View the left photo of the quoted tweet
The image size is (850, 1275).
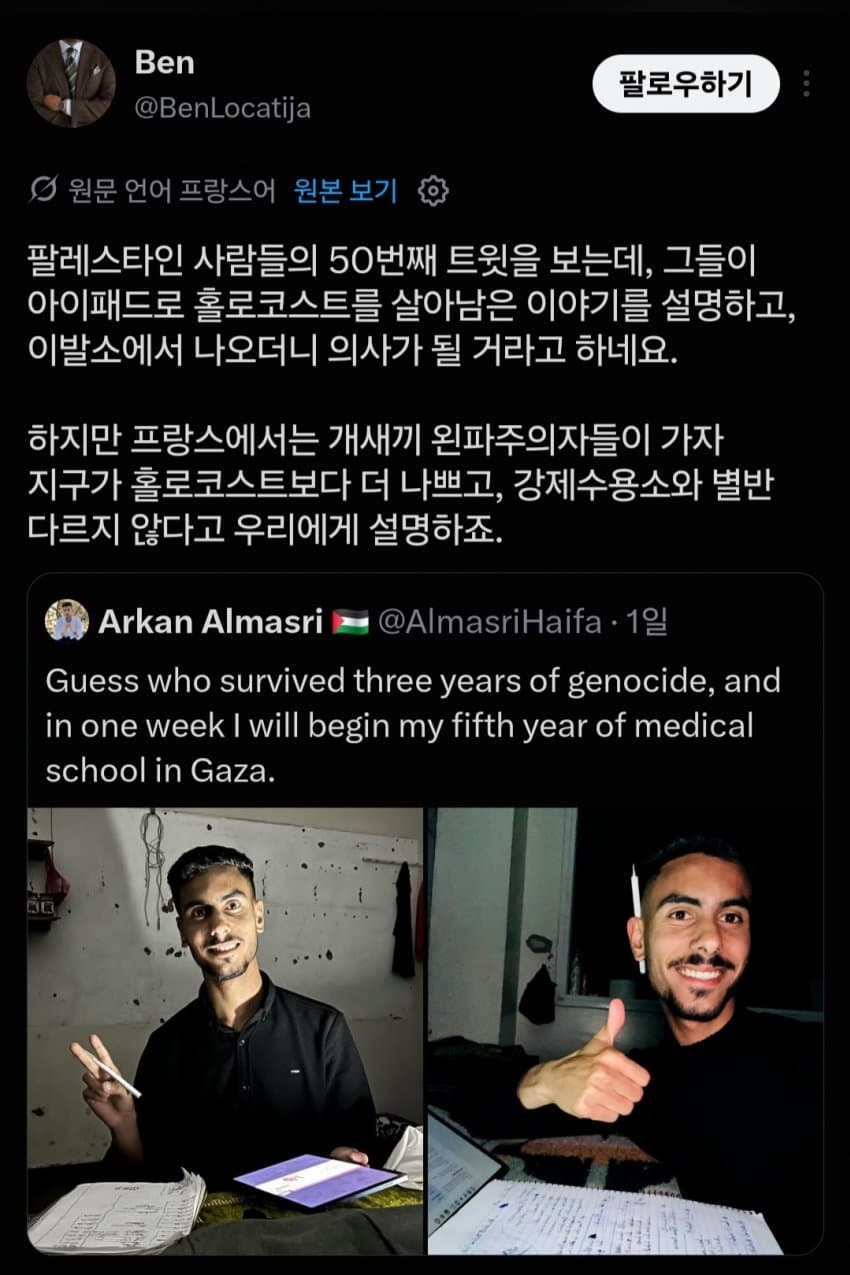(x=225, y=1031)
